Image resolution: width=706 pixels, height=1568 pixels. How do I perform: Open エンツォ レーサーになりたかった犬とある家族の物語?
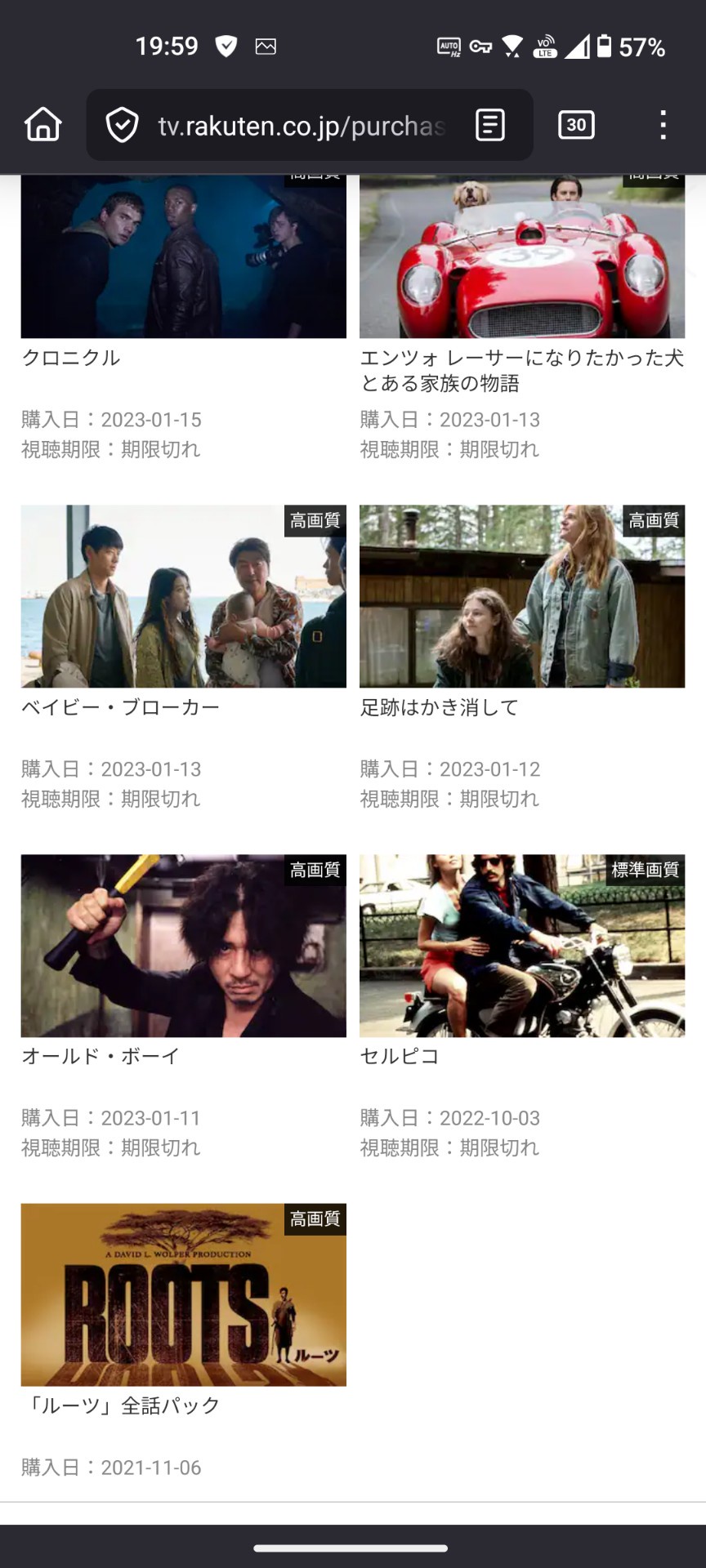521,257
